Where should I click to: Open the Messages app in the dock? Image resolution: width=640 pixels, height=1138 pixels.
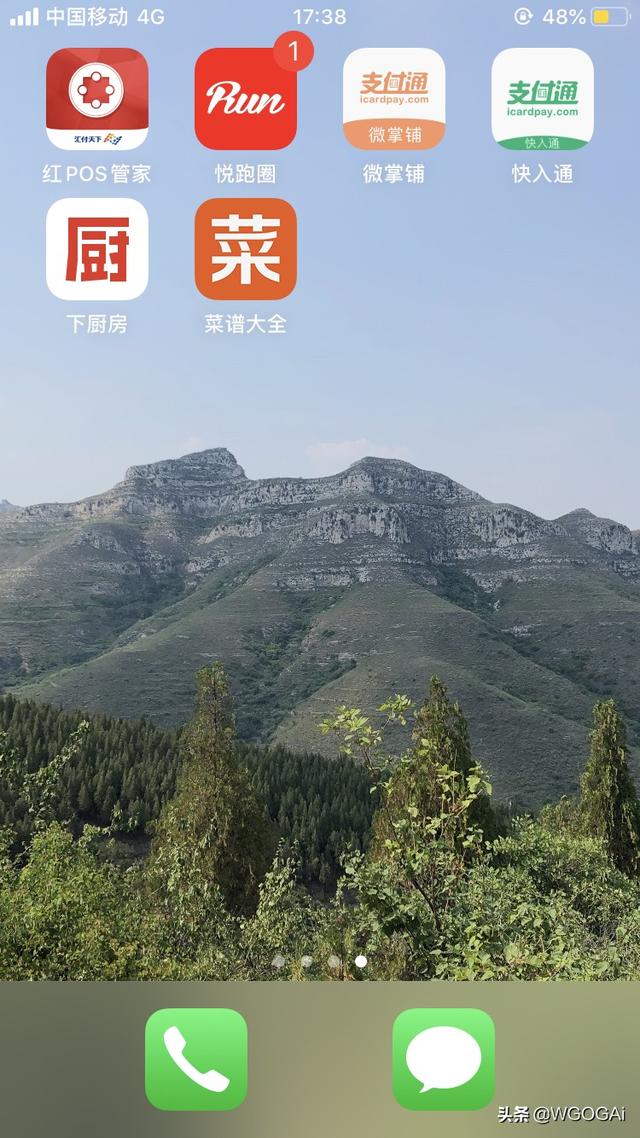[443, 1059]
